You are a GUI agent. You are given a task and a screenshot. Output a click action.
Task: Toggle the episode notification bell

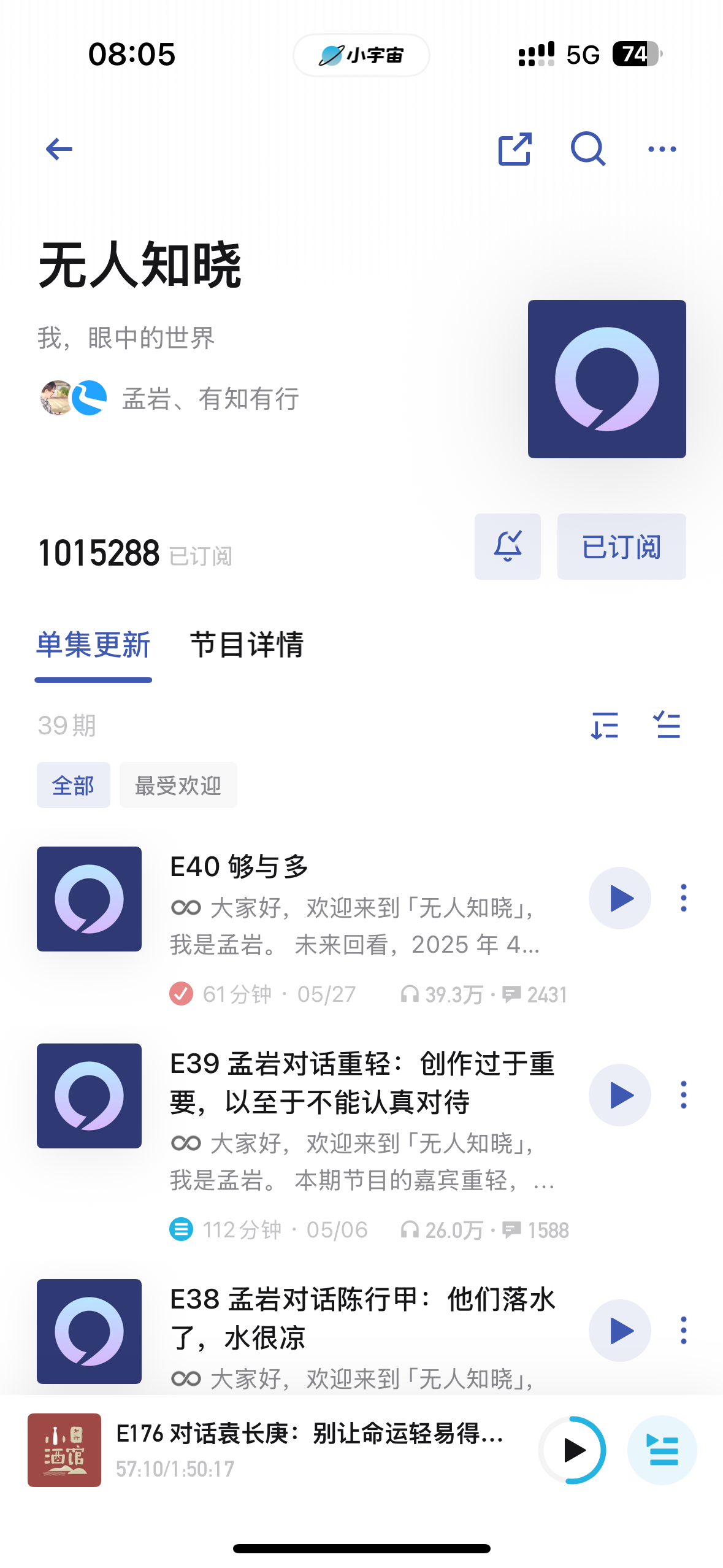tap(507, 547)
